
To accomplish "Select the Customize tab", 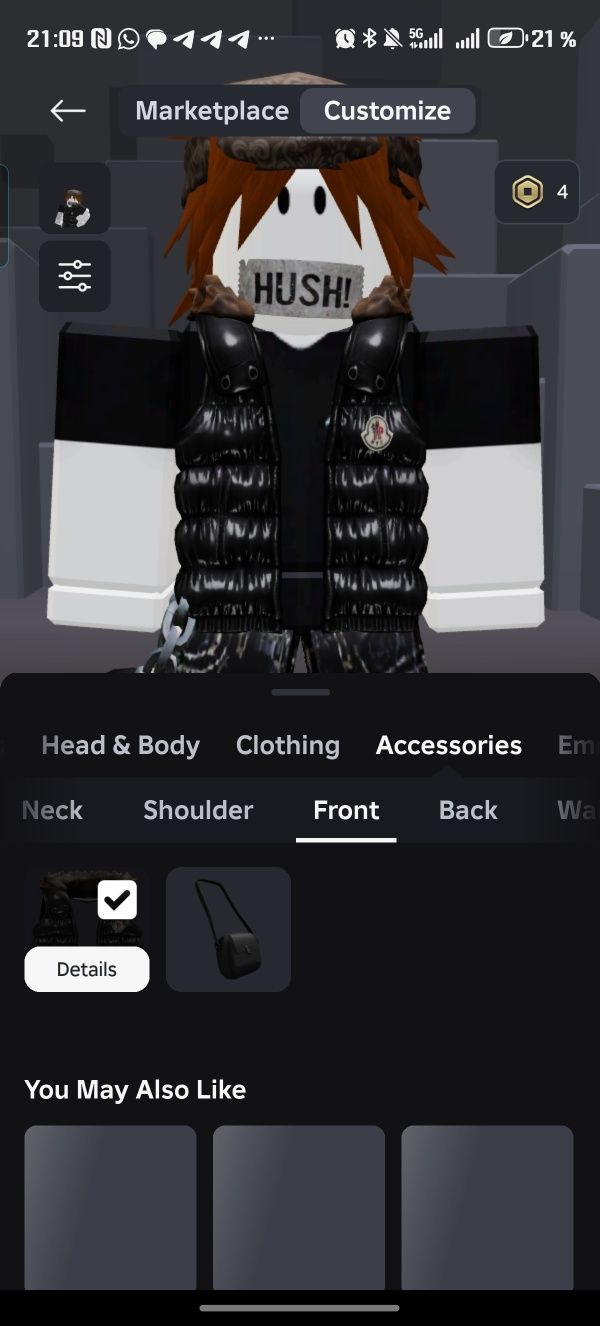I will [387, 111].
